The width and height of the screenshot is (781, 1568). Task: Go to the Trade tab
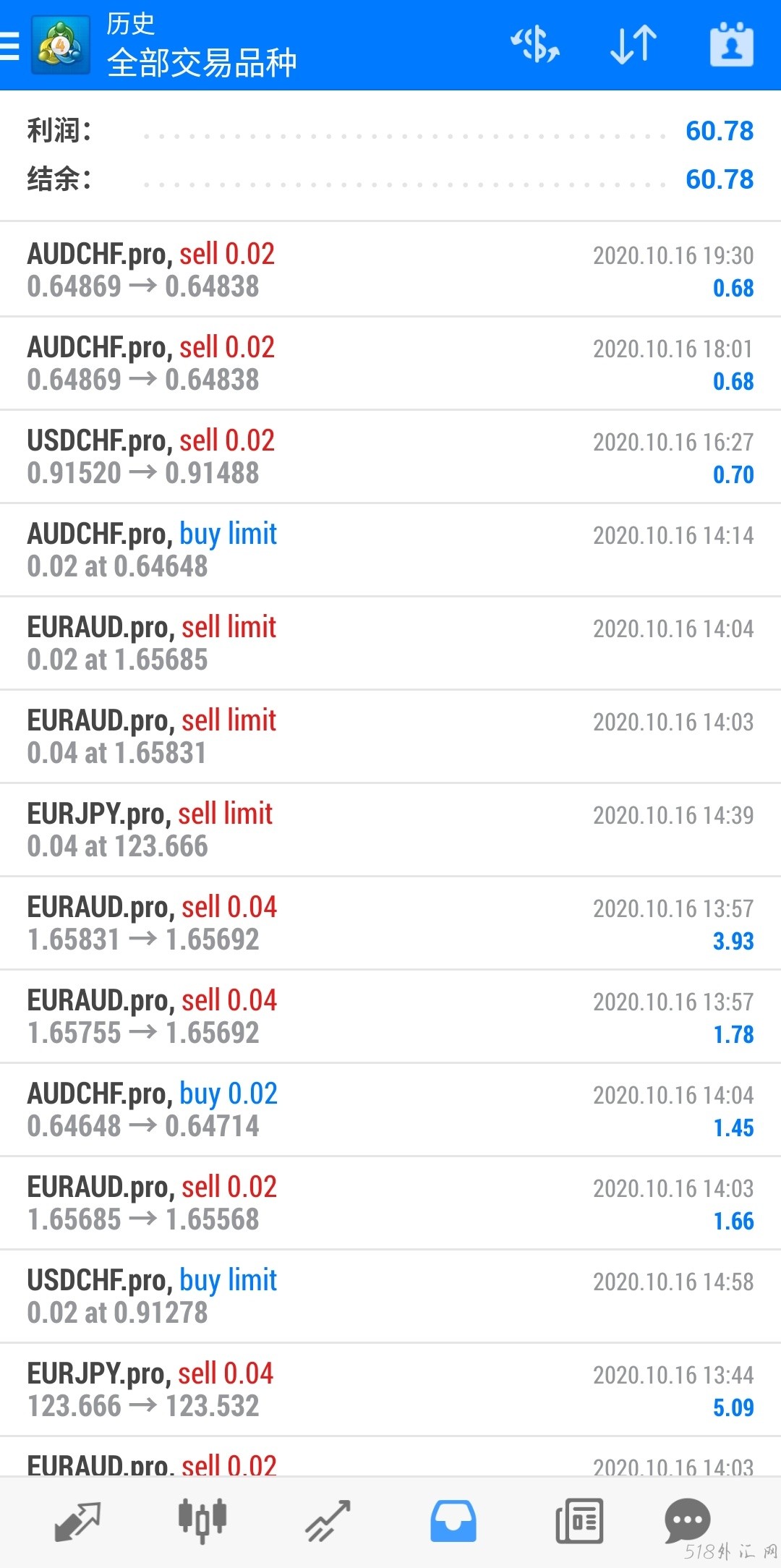point(328,1521)
